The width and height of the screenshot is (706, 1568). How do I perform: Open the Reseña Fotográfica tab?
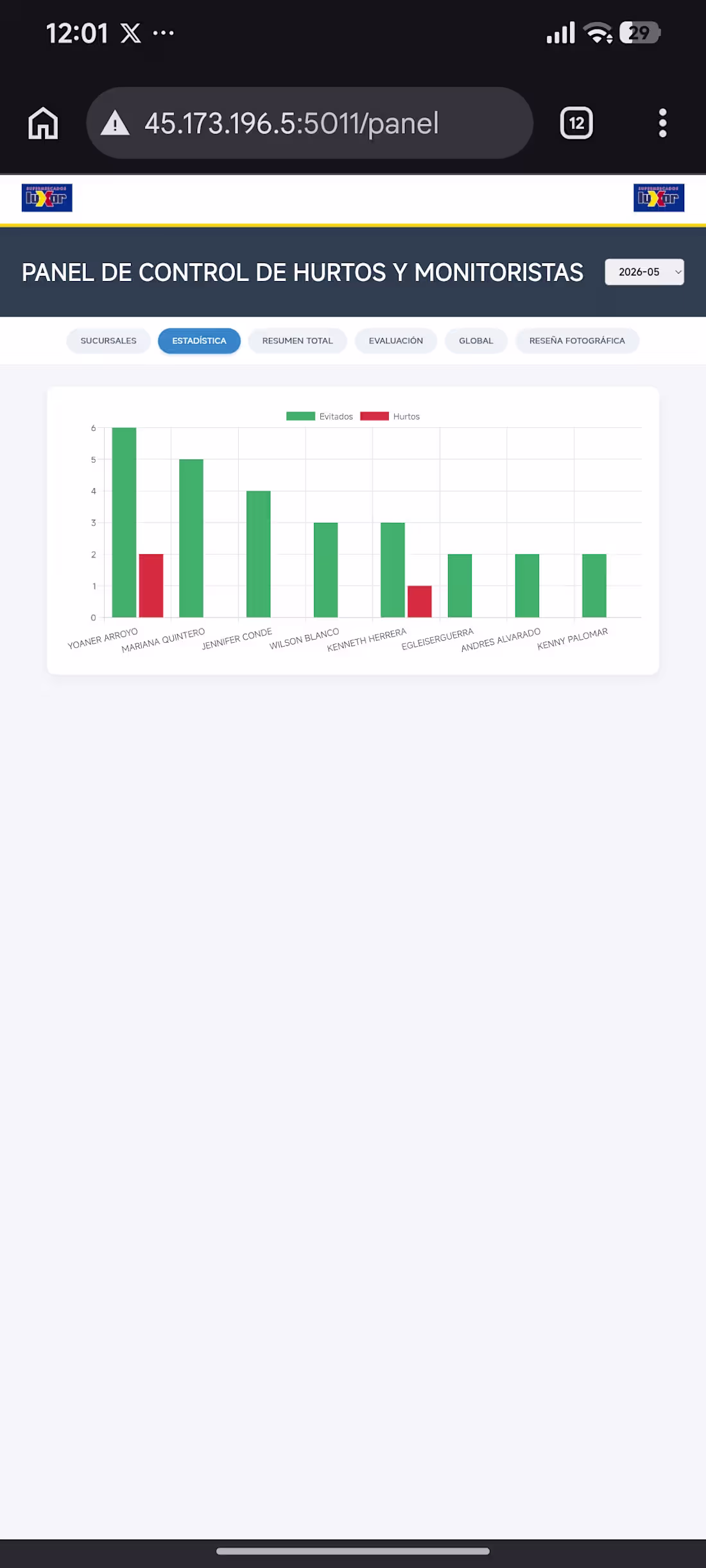point(577,341)
